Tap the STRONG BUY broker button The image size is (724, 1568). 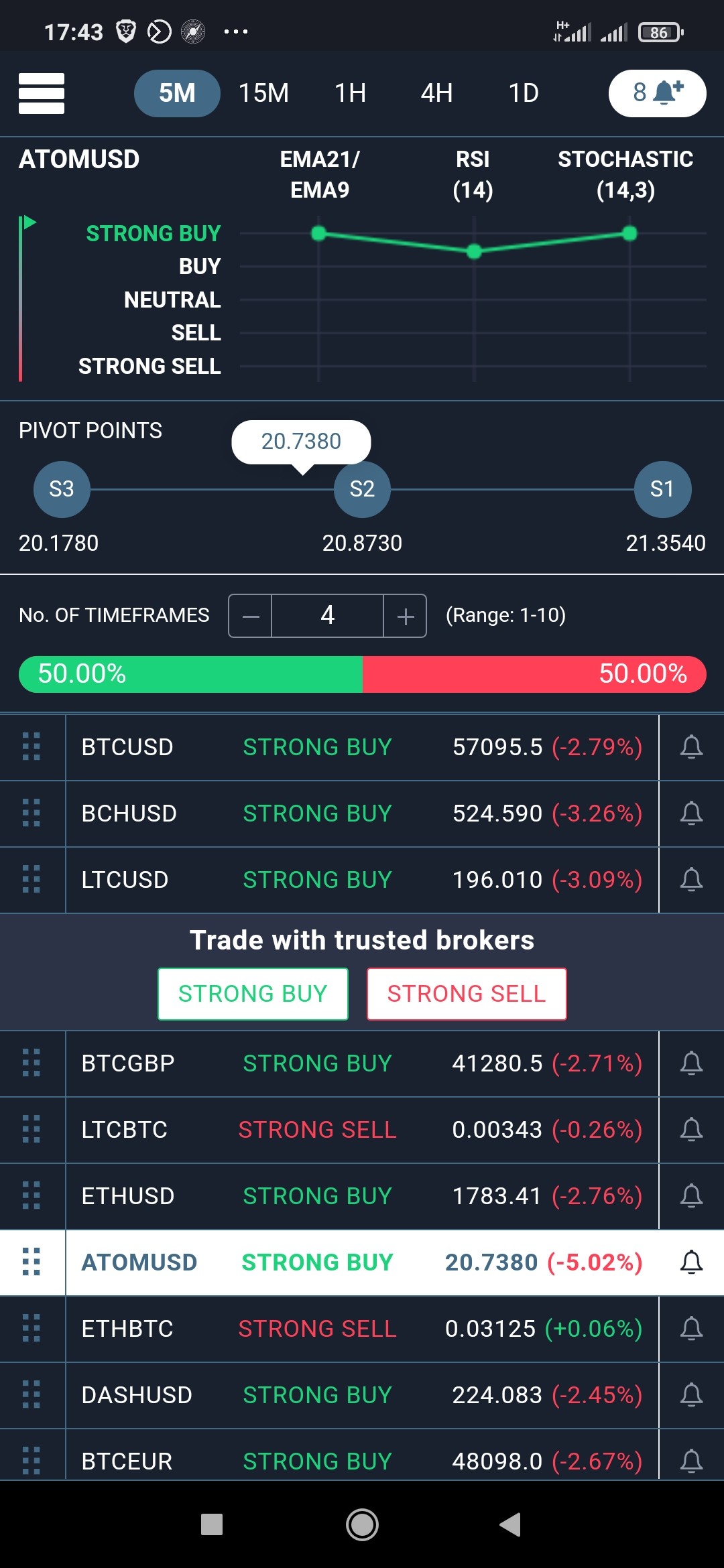(253, 994)
